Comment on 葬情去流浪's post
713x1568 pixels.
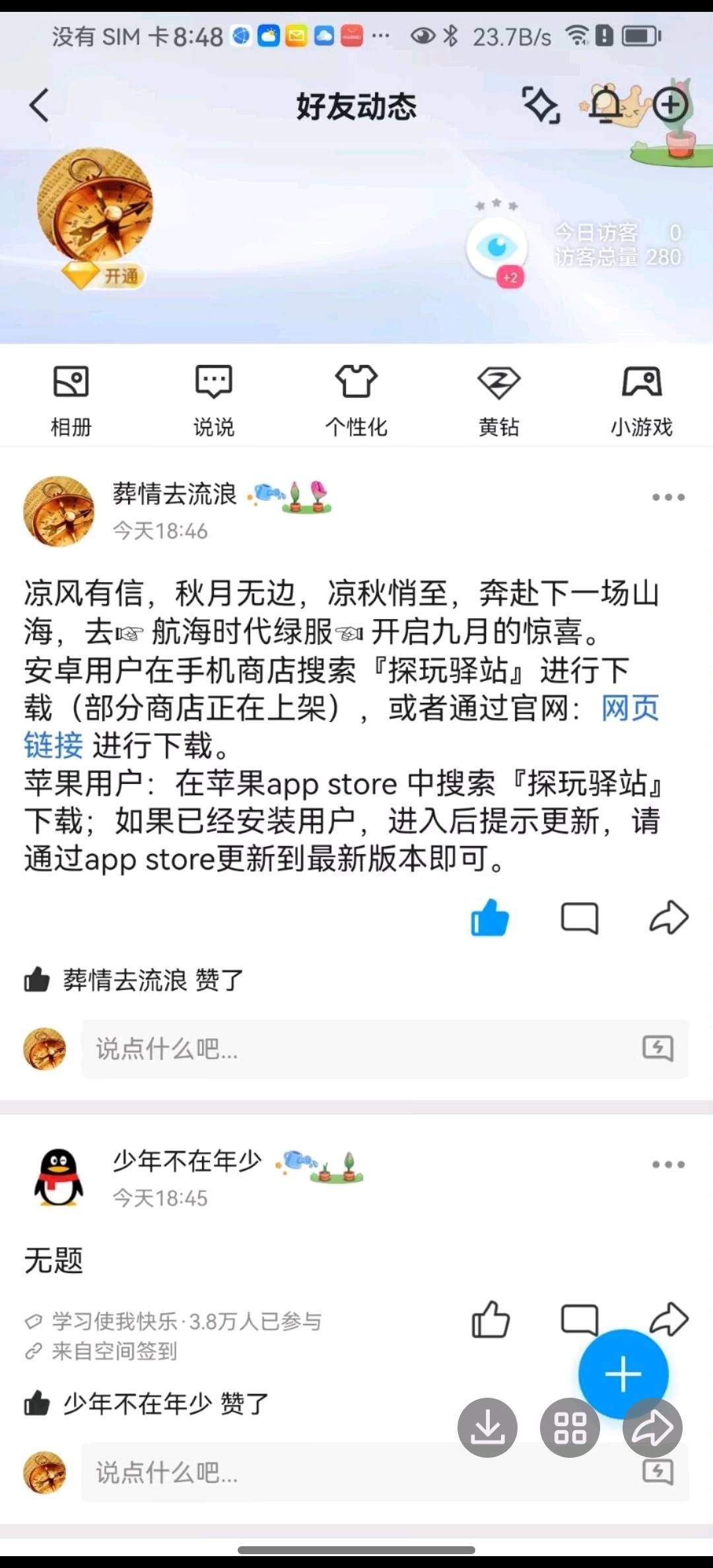(x=579, y=918)
